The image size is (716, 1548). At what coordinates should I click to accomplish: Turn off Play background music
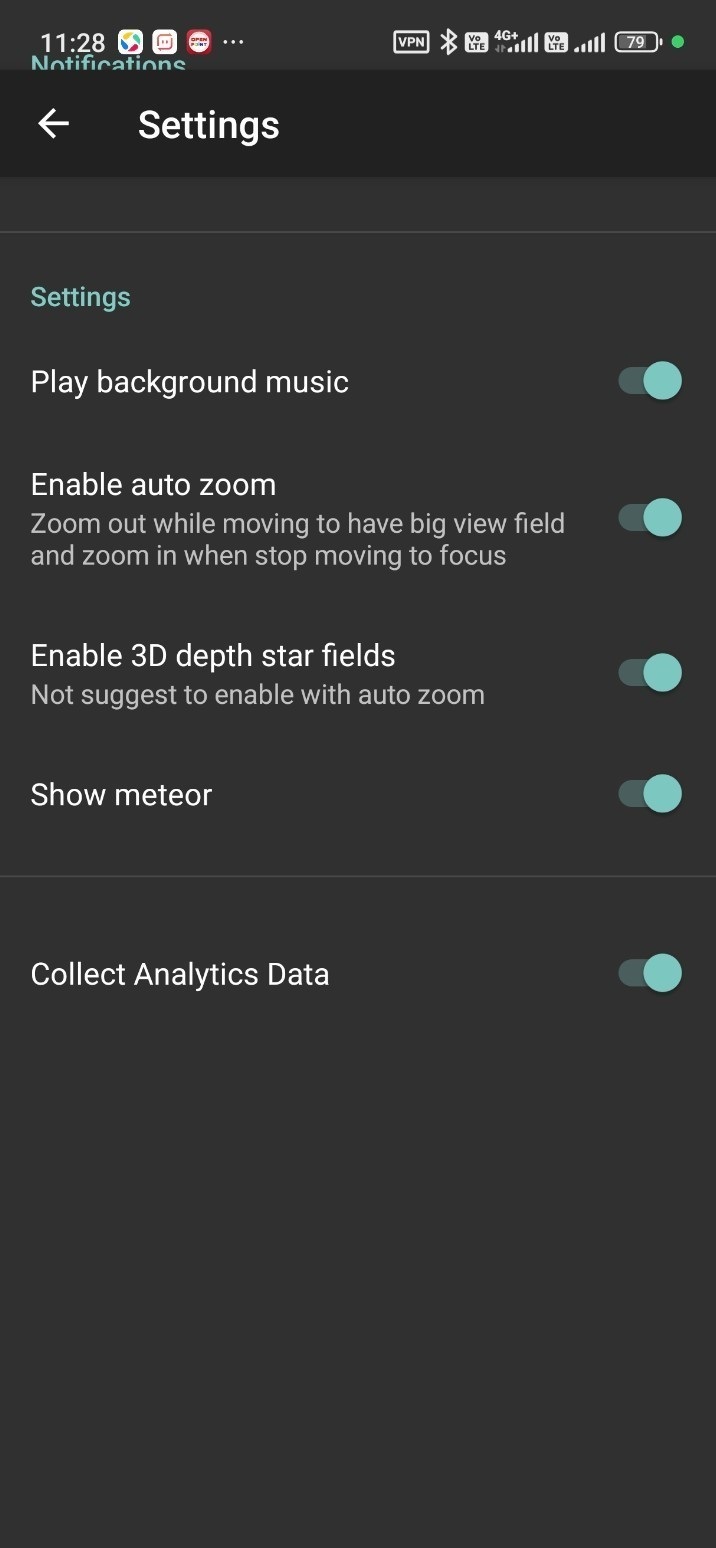(x=649, y=381)
